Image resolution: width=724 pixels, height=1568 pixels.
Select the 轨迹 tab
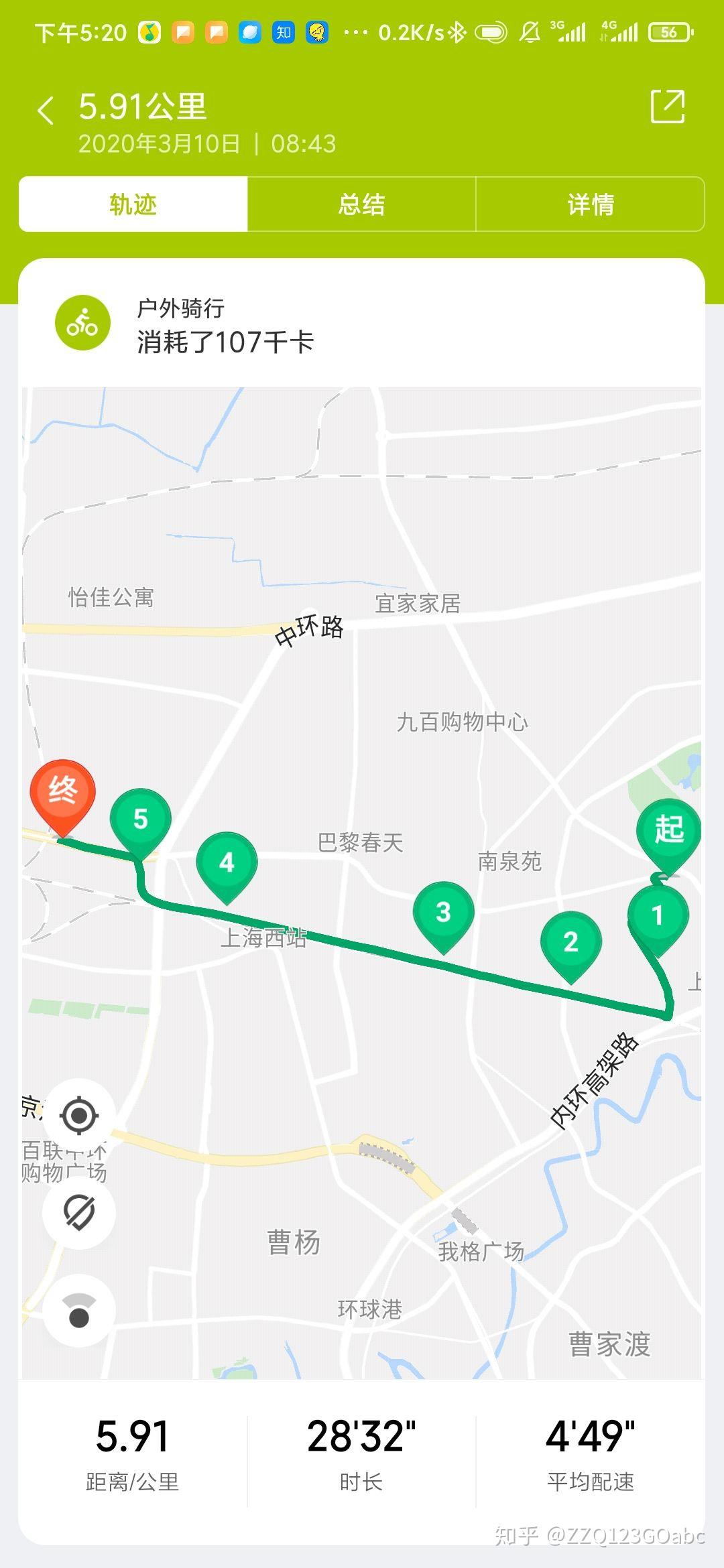click(x=133, y=204)
